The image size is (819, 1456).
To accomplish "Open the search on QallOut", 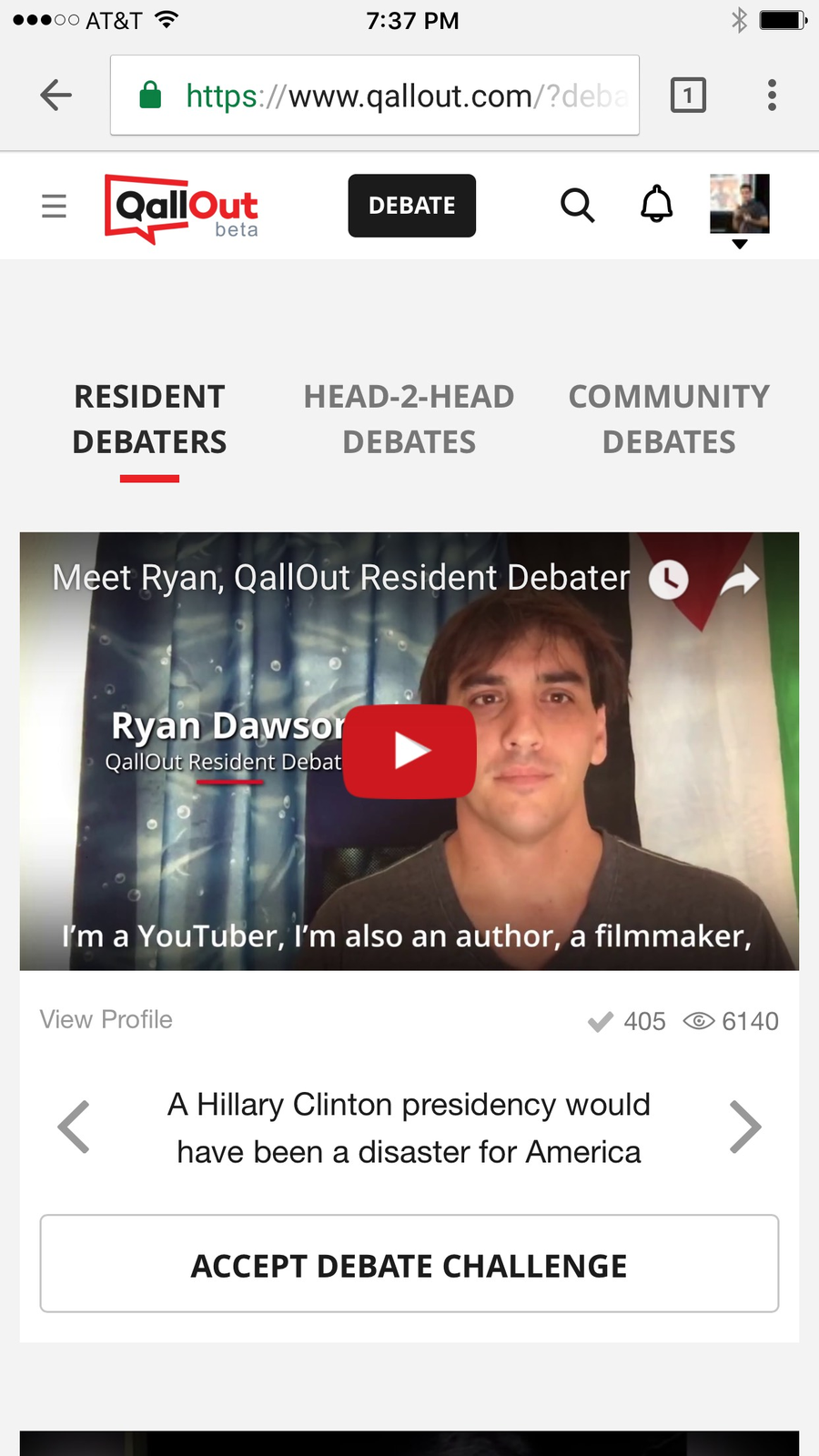I will coord(578,206).
